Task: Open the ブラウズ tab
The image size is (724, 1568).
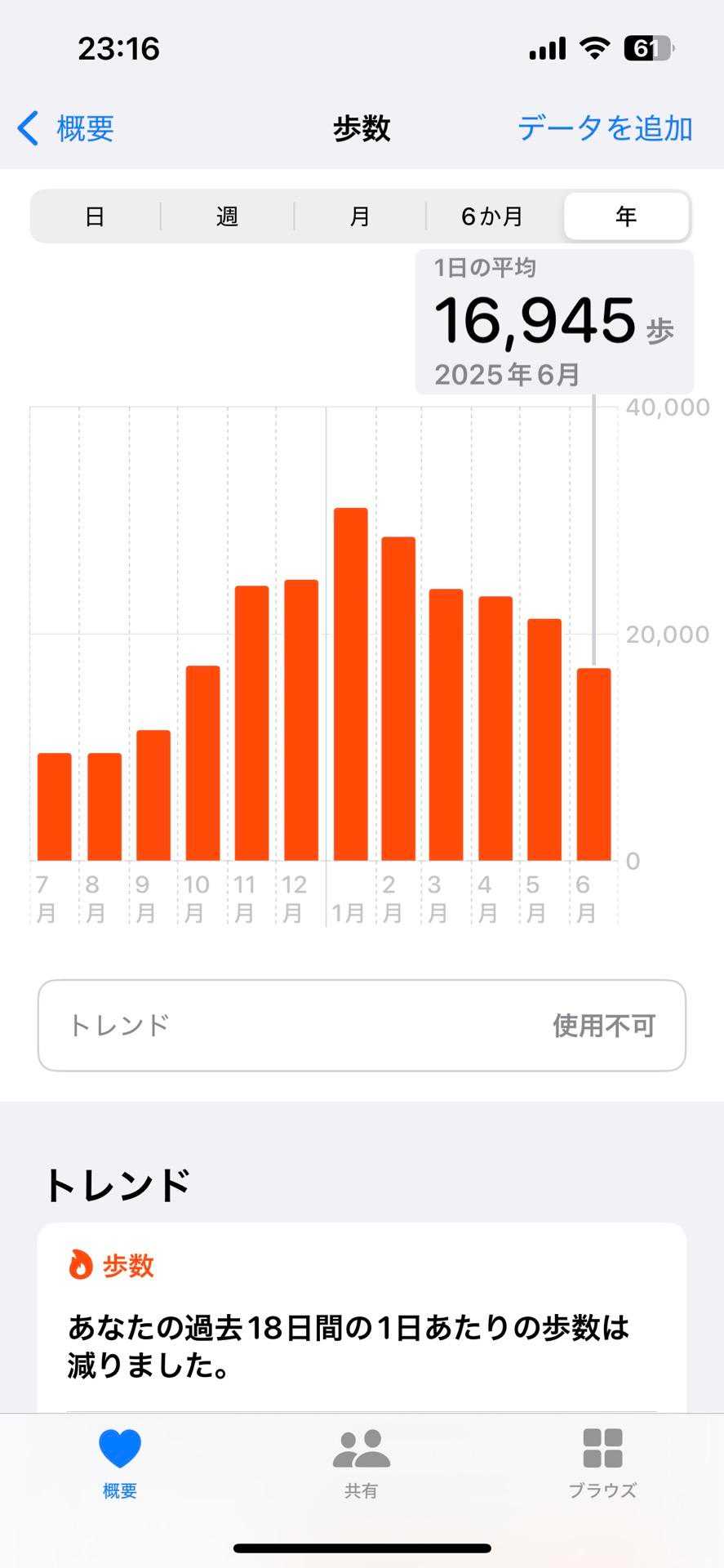Action: coord(602,1463)
